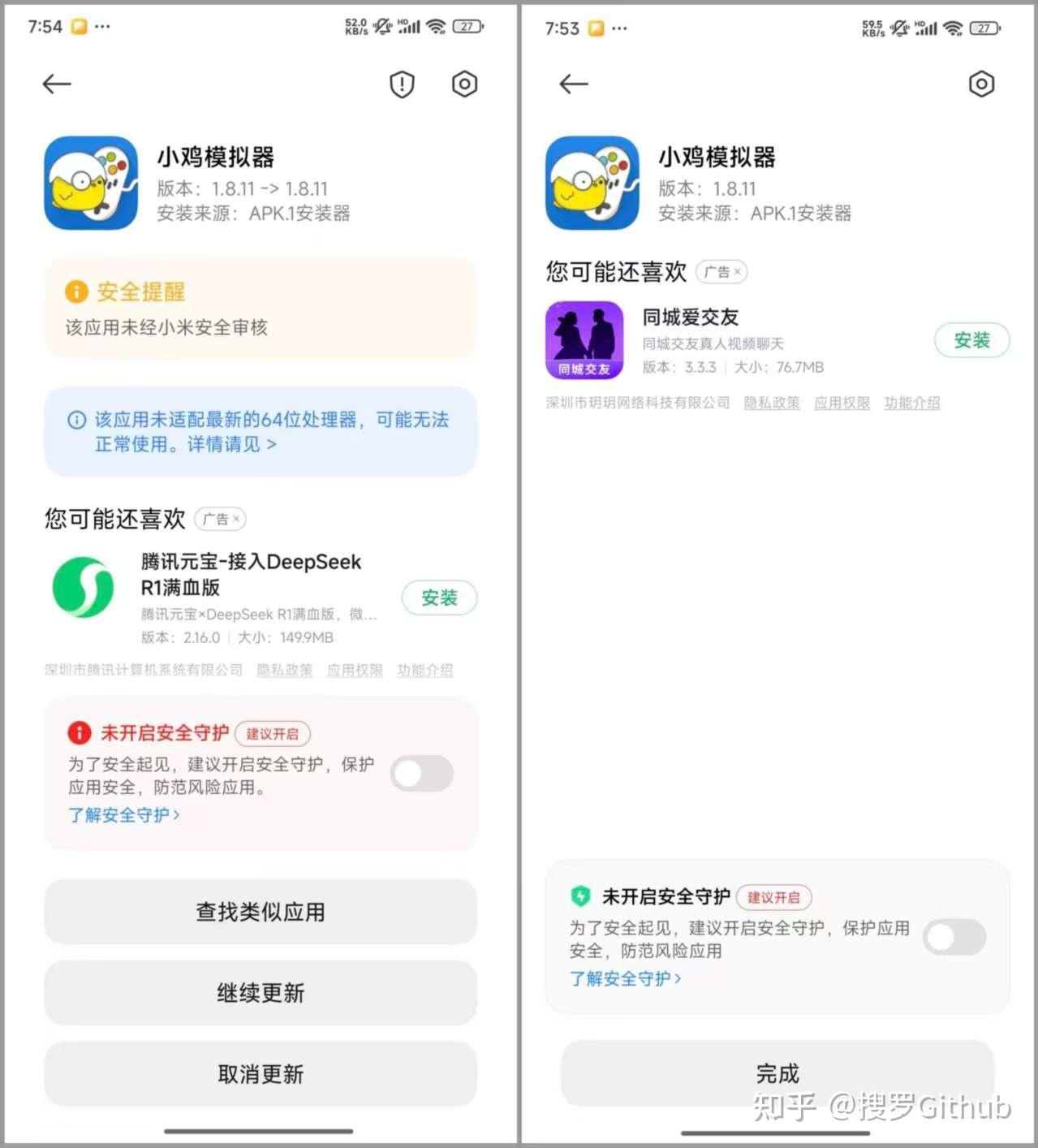The image size is (1038, 1148).
Task: Tap the back arrow on the update screen
Action: pyautogui.click(x=56, y=84)
